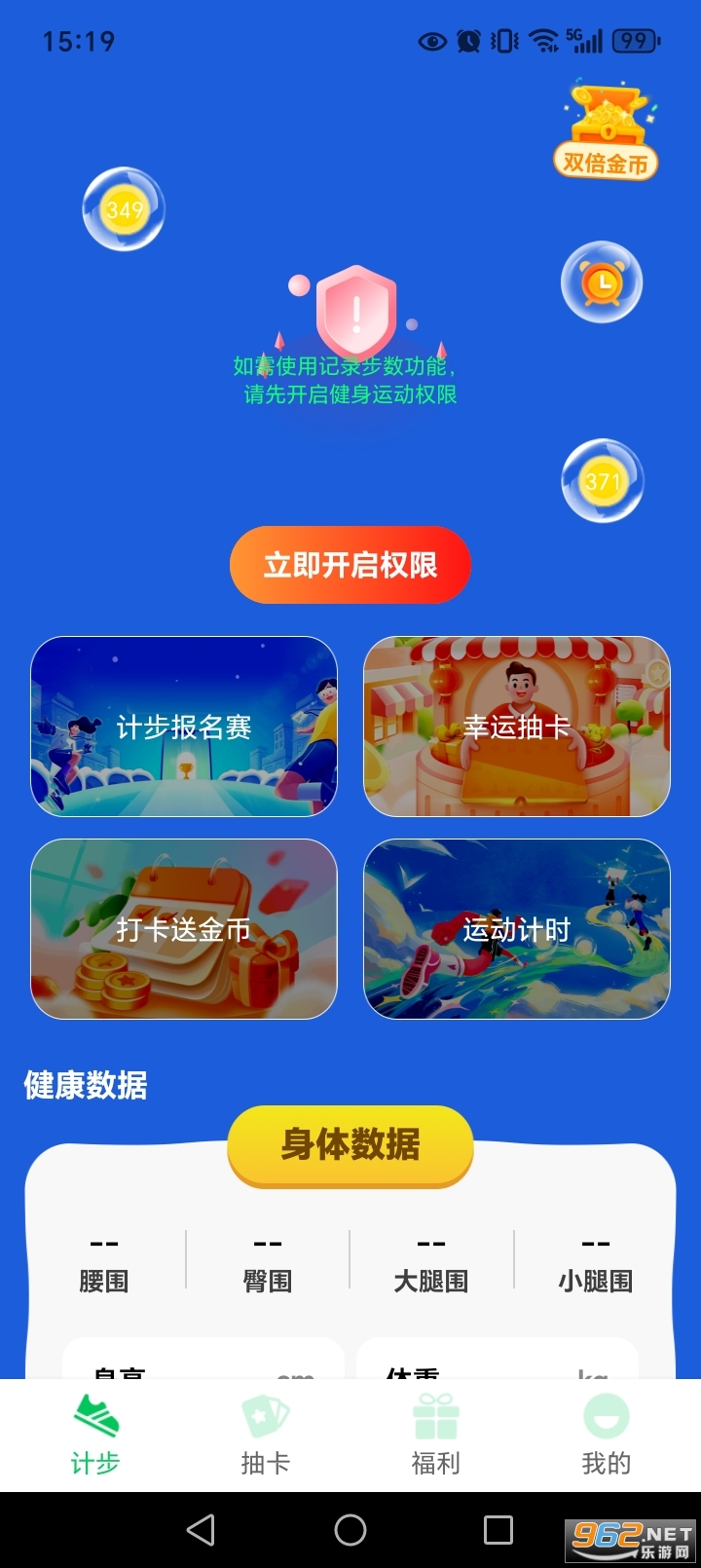This screenshot has height=1568, width=701.
Task: Tap the alarm clock reminder bubble
Action: pyautogui.click(x=602, y=280)
